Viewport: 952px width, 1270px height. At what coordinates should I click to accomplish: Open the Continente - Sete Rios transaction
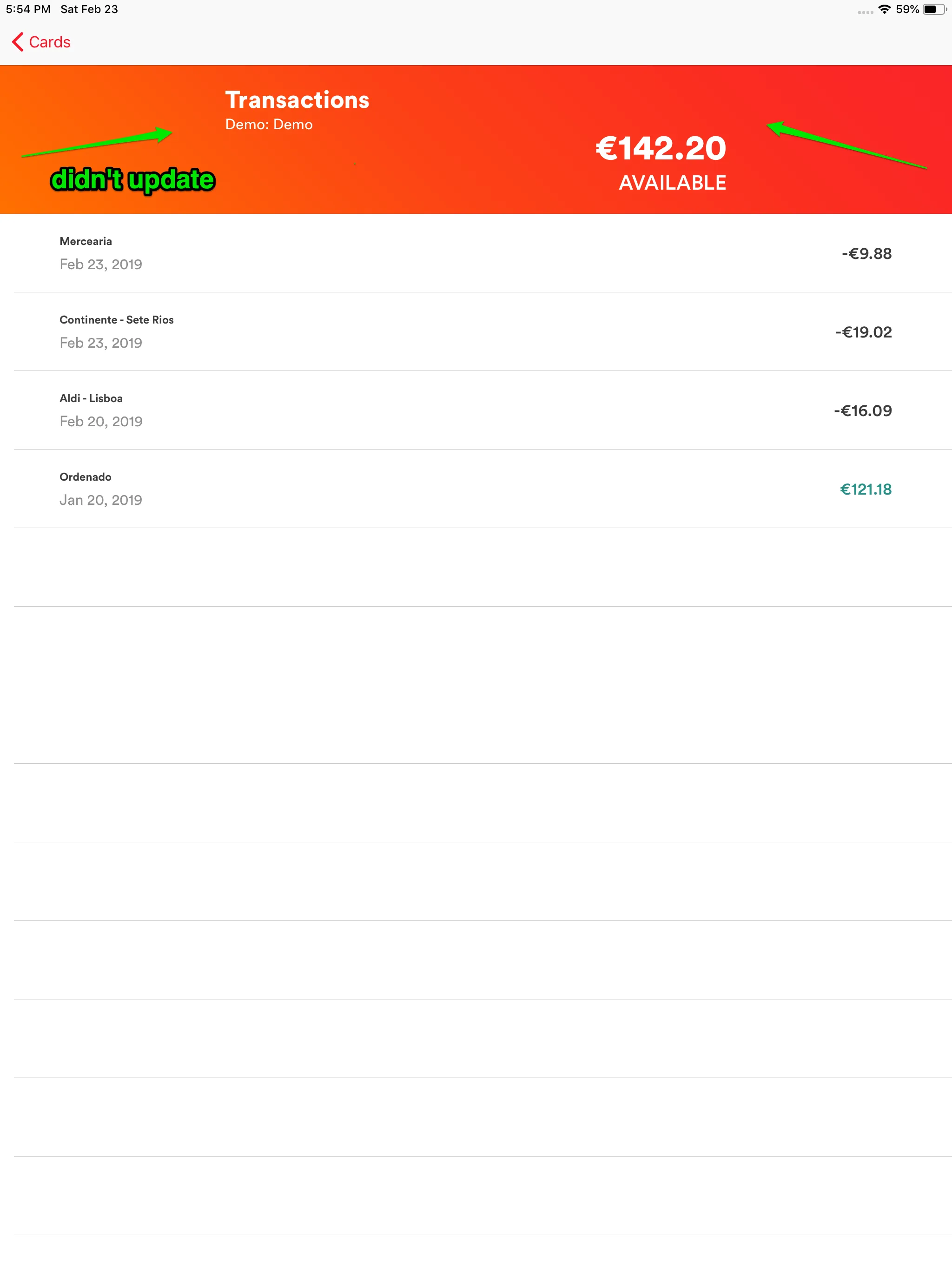(x=476, y=331)
